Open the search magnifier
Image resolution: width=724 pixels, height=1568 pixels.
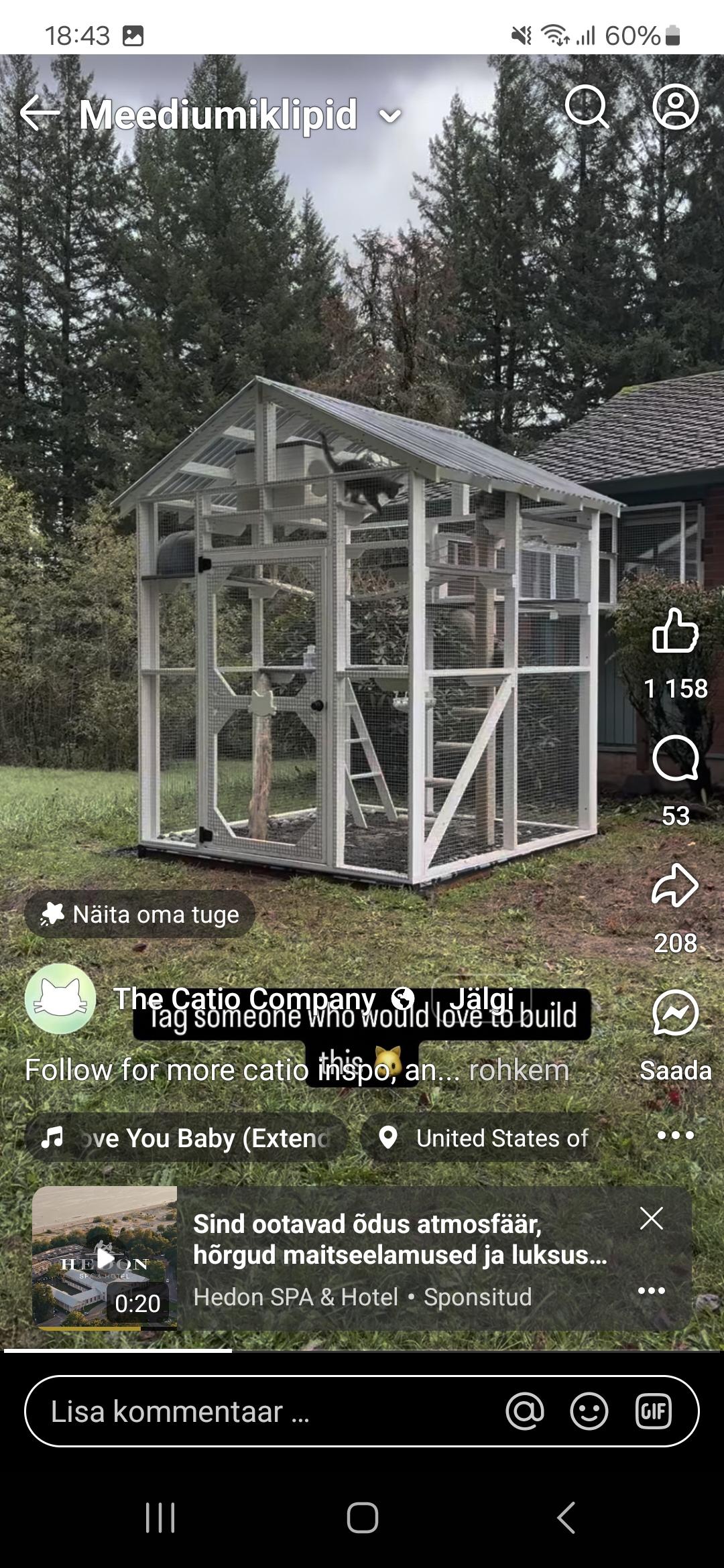(587, 107)
